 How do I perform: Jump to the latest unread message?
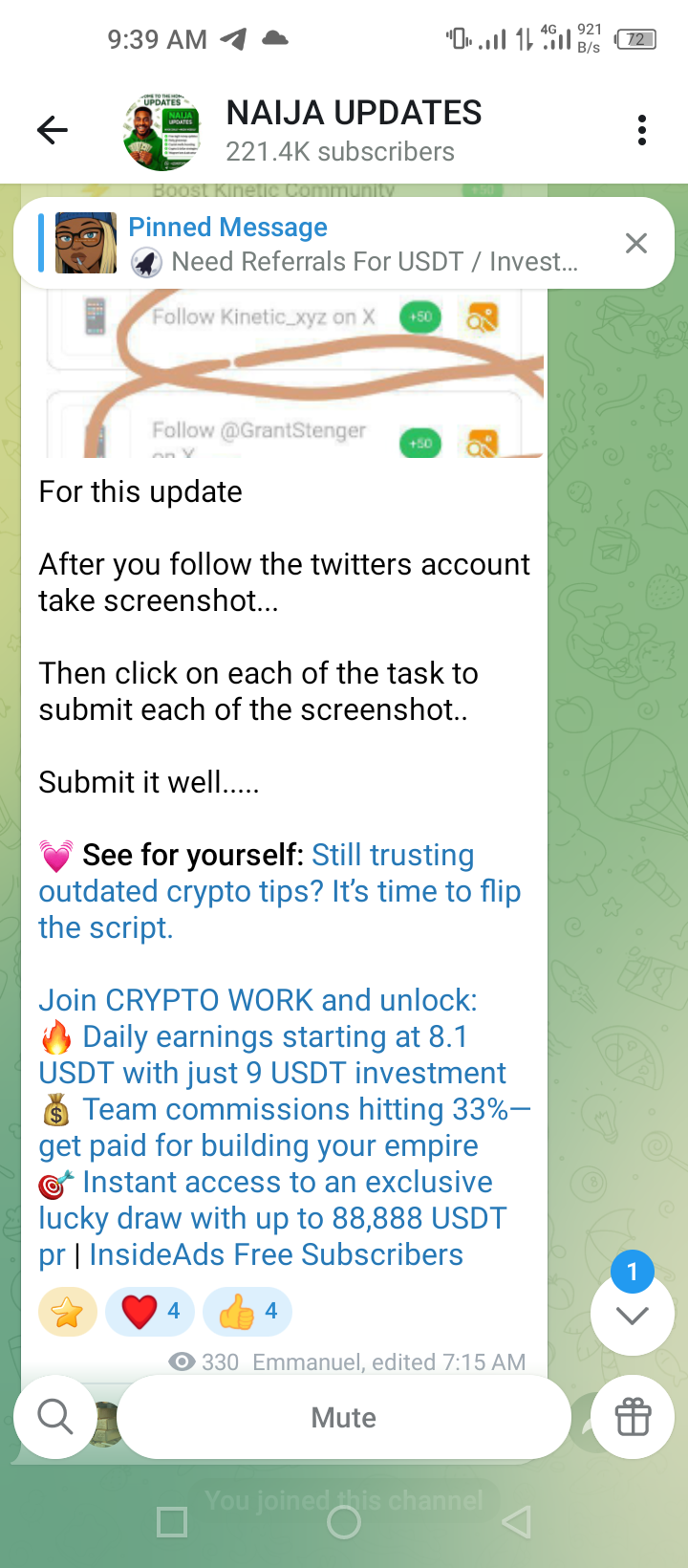coord(632,1315)
